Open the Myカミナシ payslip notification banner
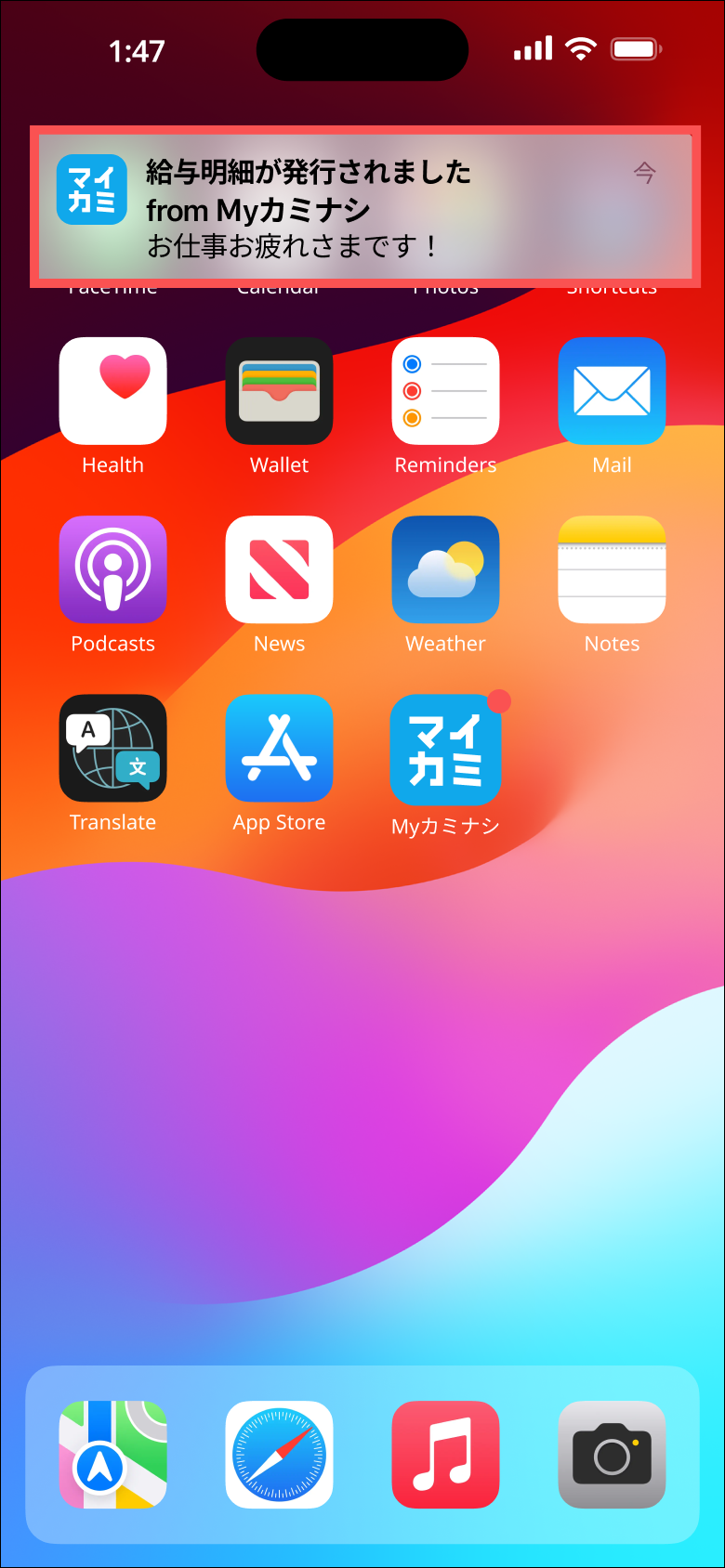725x1568 pixels. coord(364,207)
